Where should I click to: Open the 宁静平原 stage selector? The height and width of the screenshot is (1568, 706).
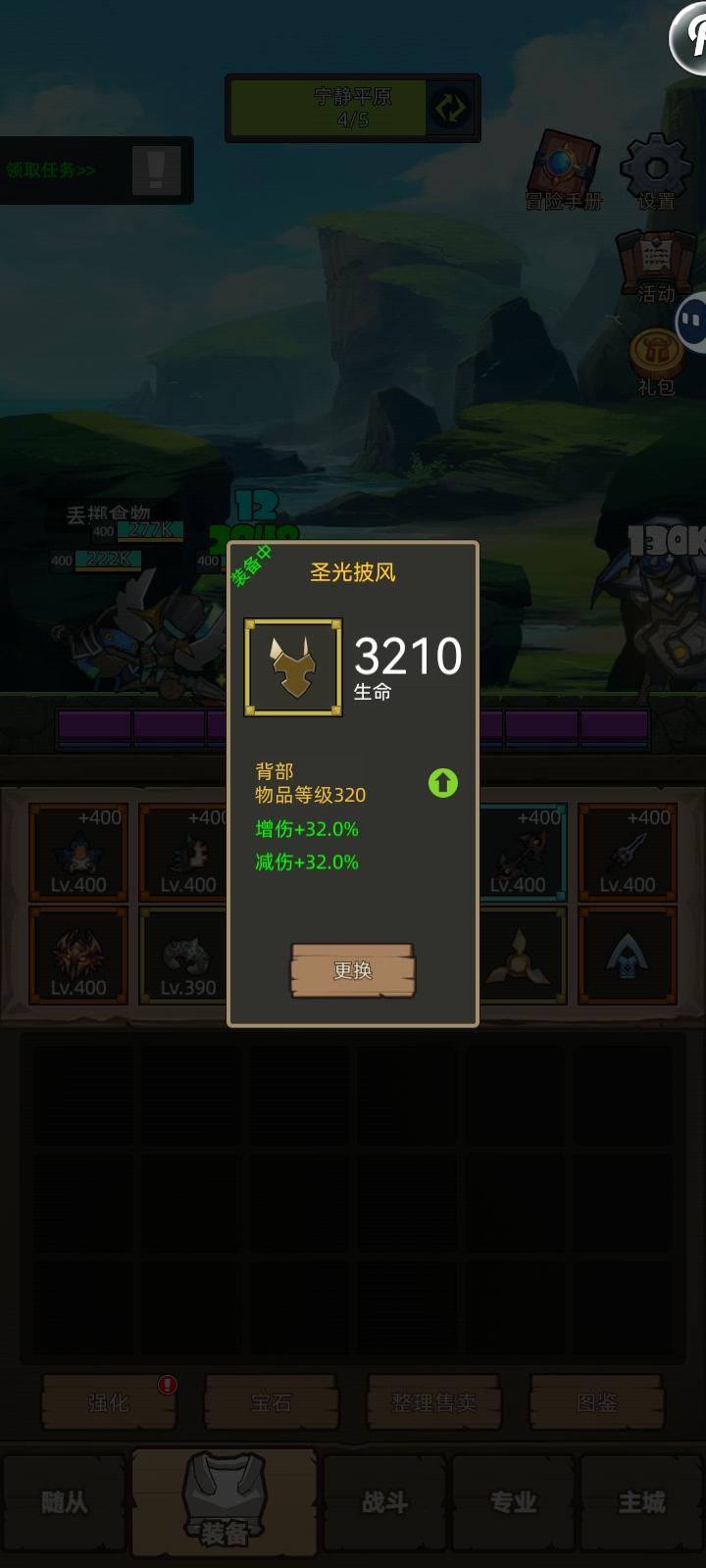(333, 108)
